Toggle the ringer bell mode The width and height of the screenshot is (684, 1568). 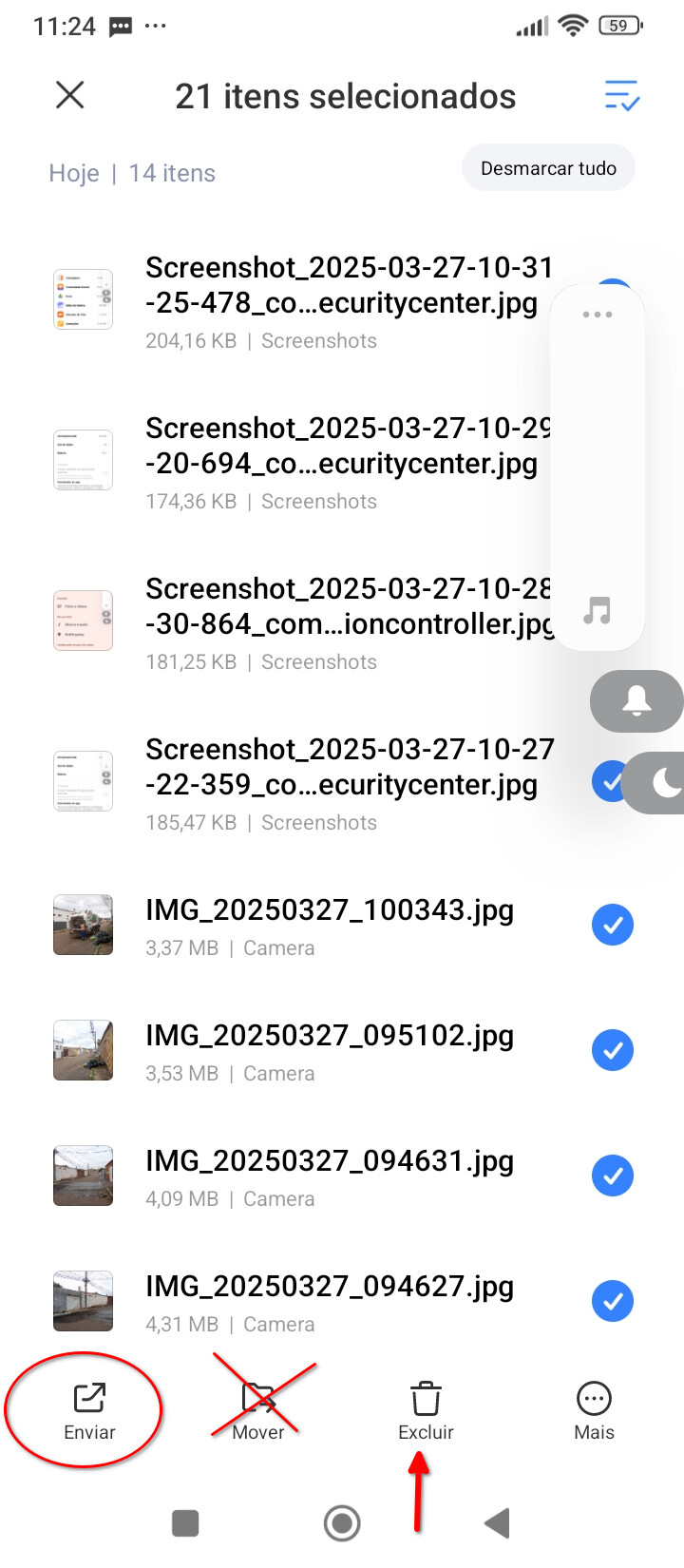click(x=636, y=701)
